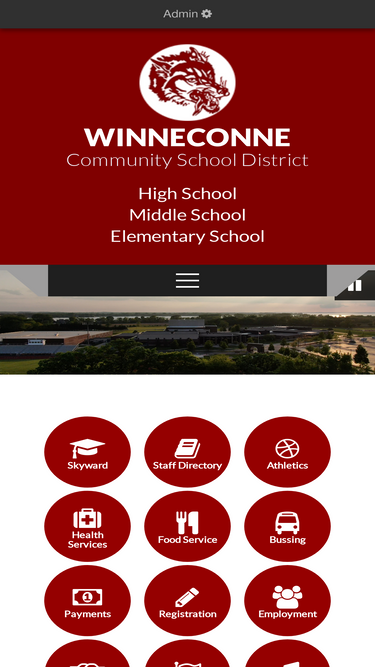Go to the High School site
The width and height of the screenshot is (375, 667).
tap(188, 194)
